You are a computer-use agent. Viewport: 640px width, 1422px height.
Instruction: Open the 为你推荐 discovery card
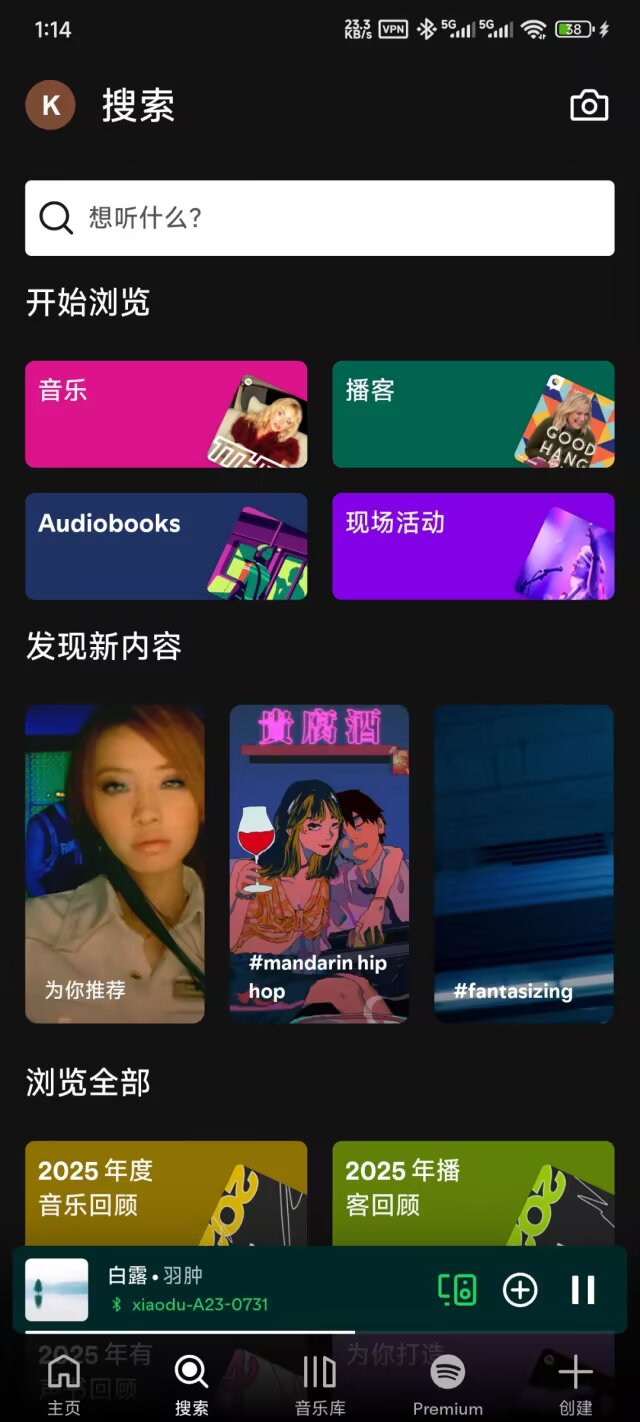115,864
